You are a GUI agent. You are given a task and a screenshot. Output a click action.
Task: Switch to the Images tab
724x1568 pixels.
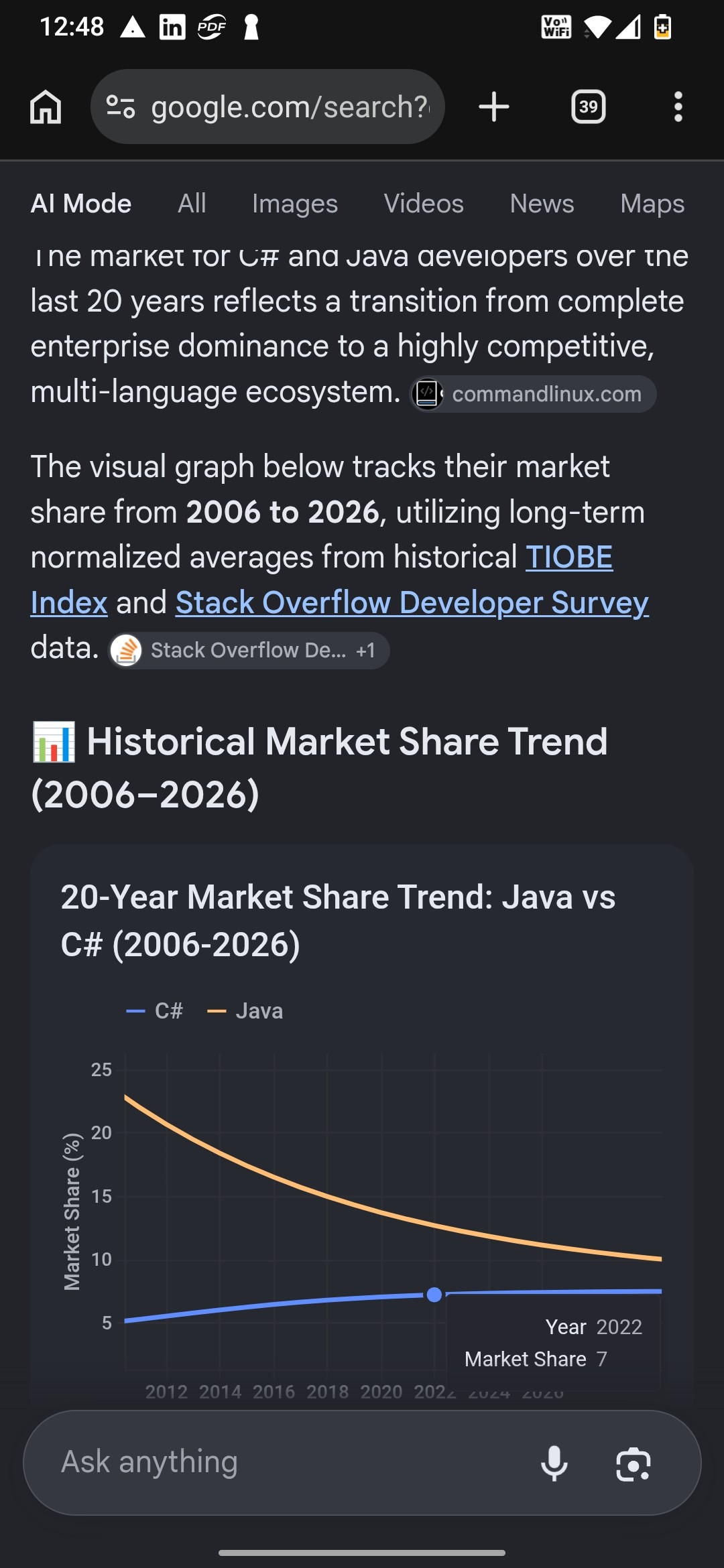pos(295,204)
